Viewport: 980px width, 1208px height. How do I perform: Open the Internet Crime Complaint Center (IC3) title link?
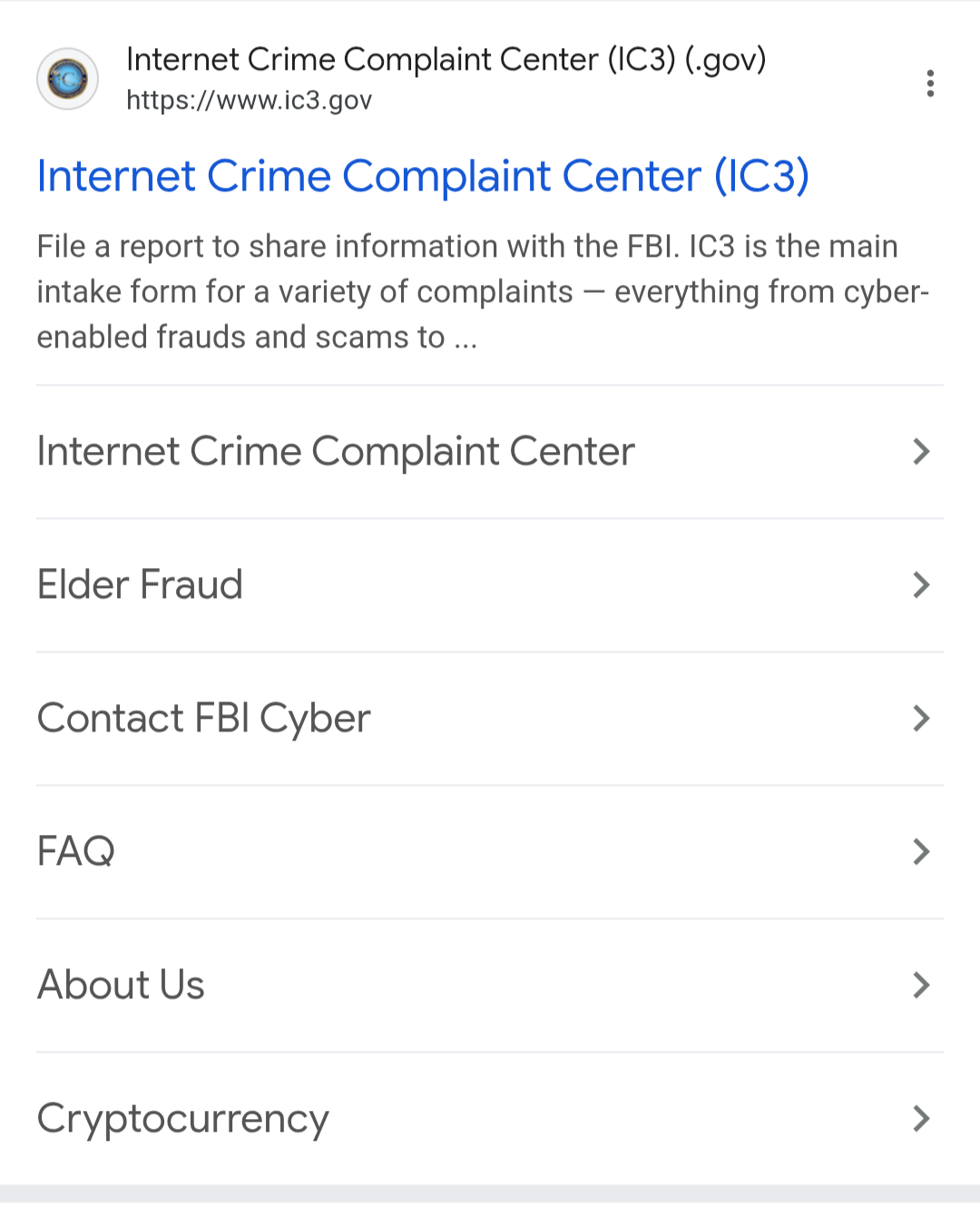[x=423, y=176]
